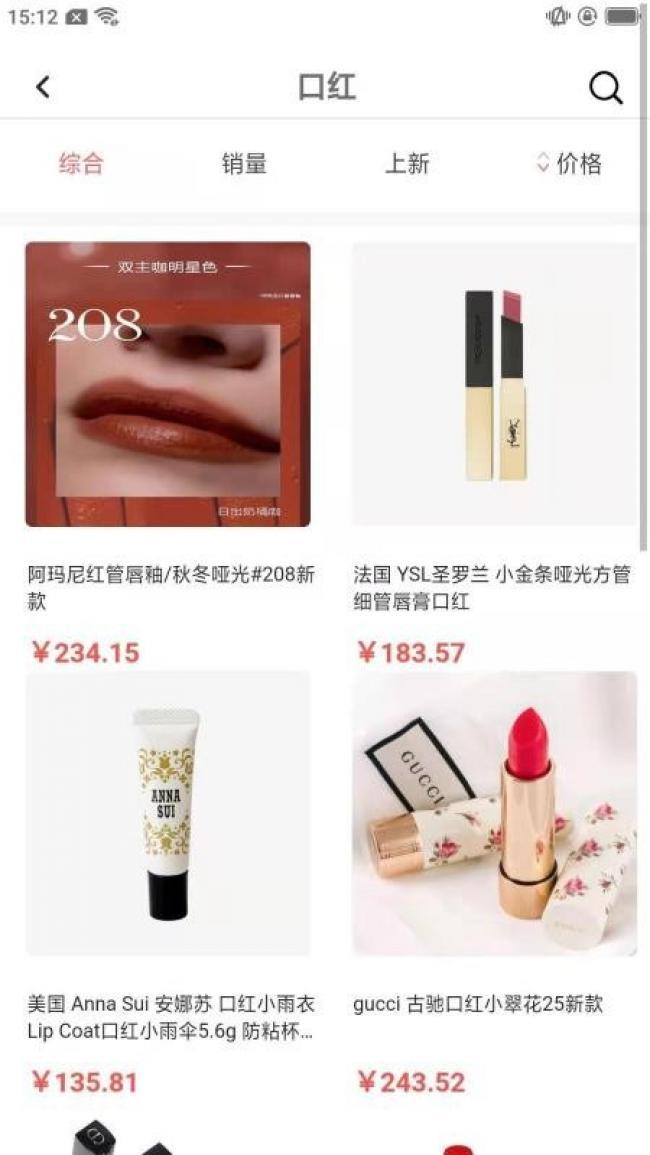Sort listings by 价格
Screen dimensions: 650x1155
click(x=570, y=164)
